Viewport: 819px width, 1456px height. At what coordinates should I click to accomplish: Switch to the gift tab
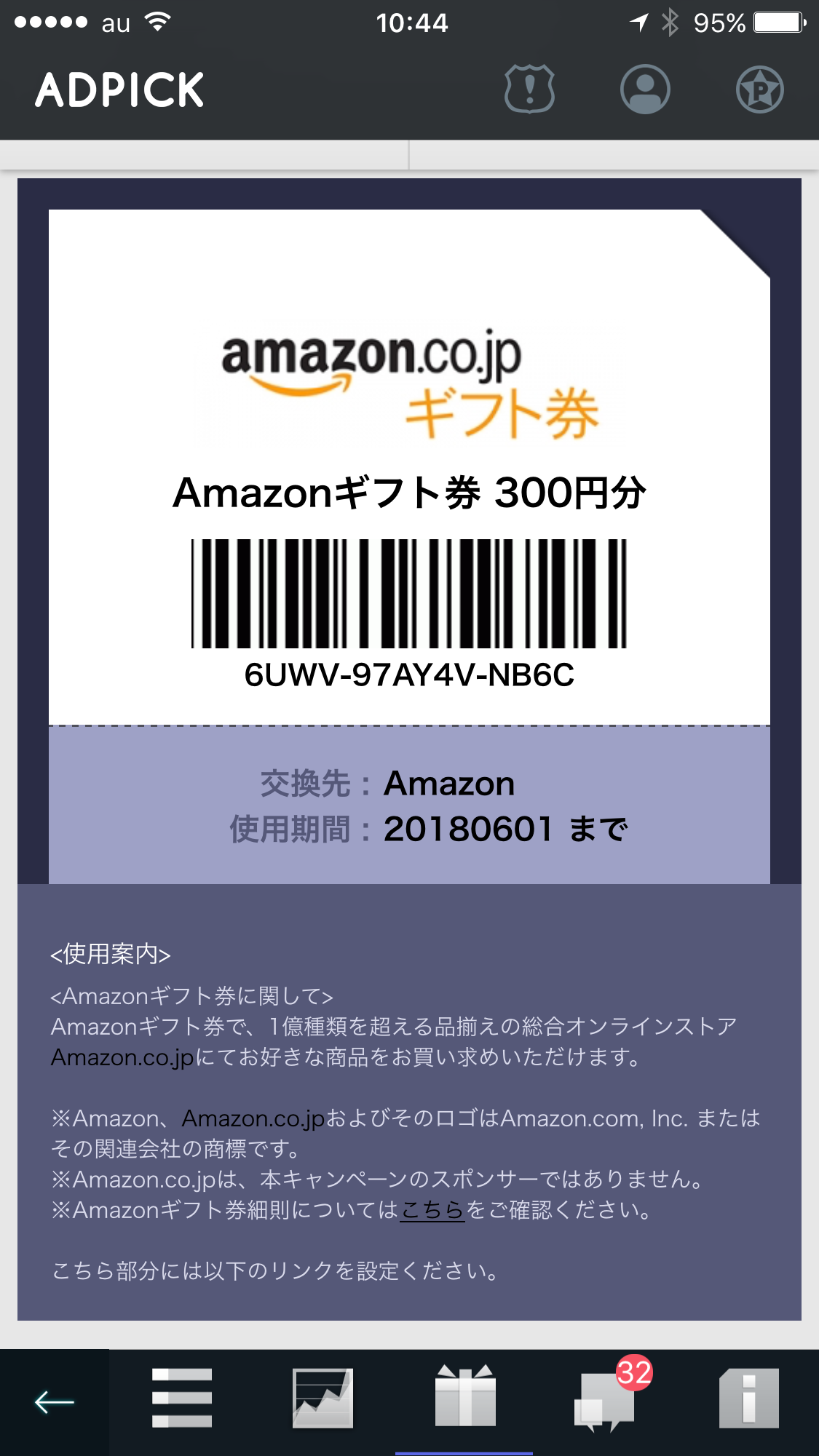(464, 1396)
